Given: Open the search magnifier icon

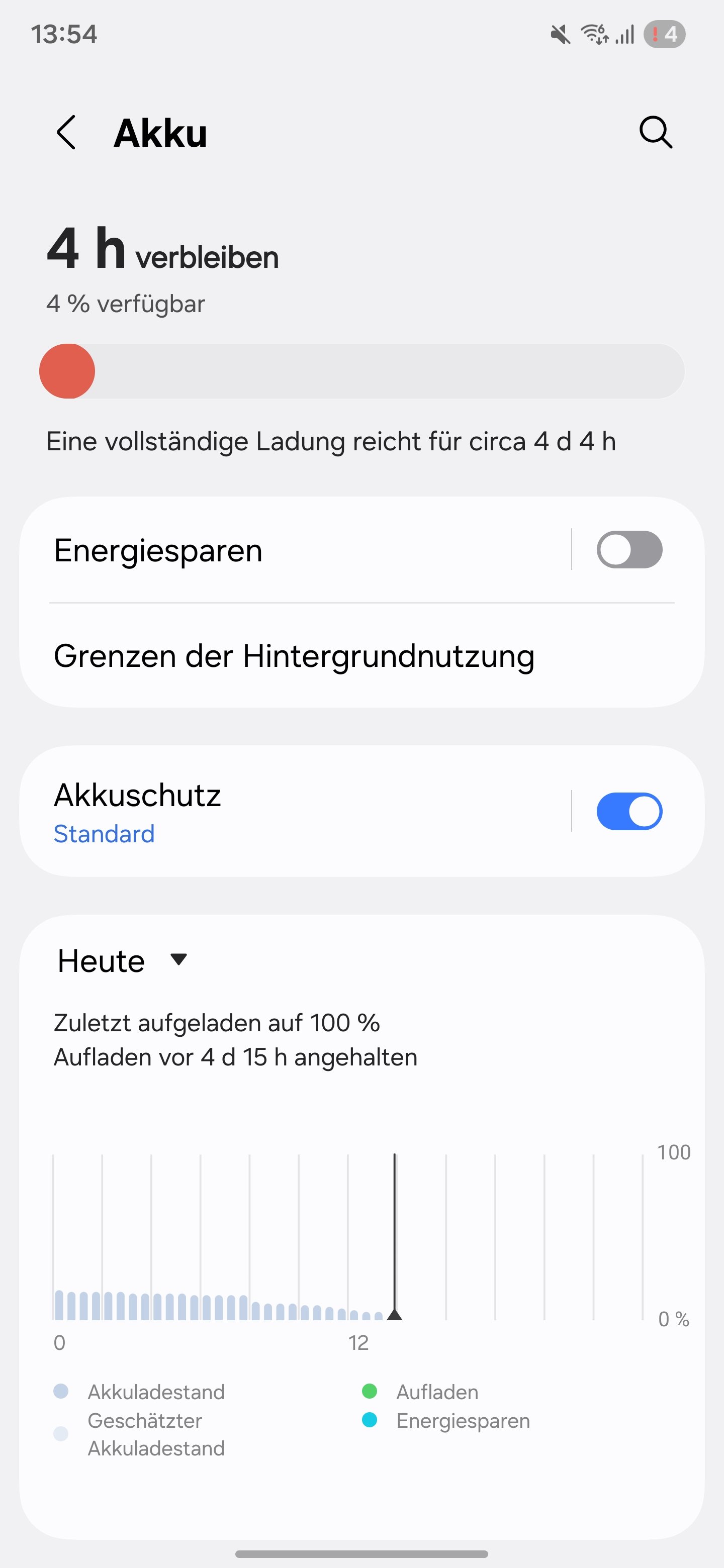Looking at the screenshot, I should click(x=655, y=132).
